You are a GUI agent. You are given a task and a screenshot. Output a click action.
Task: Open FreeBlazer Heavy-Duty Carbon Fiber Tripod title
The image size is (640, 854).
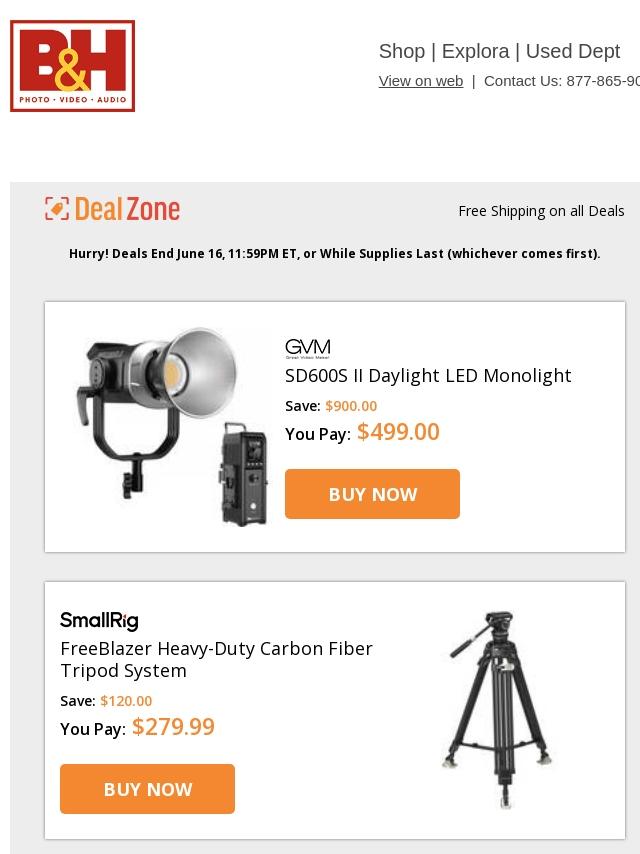[x=216, y=659]
